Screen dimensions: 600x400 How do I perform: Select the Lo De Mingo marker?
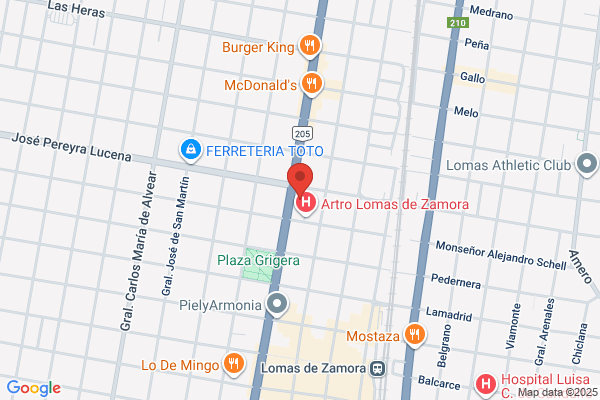click(x=232, y=364)
